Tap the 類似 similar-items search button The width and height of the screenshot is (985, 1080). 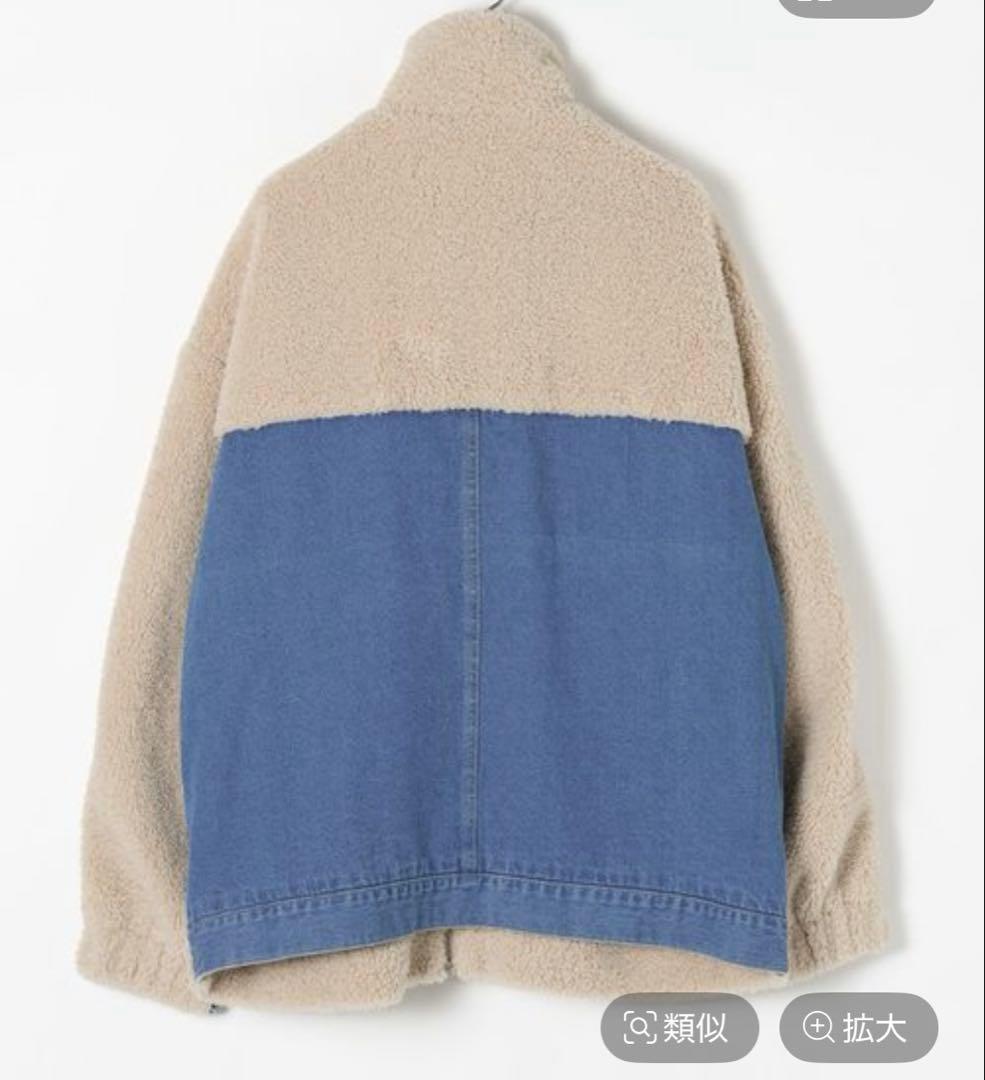[x=679, y=1027]
